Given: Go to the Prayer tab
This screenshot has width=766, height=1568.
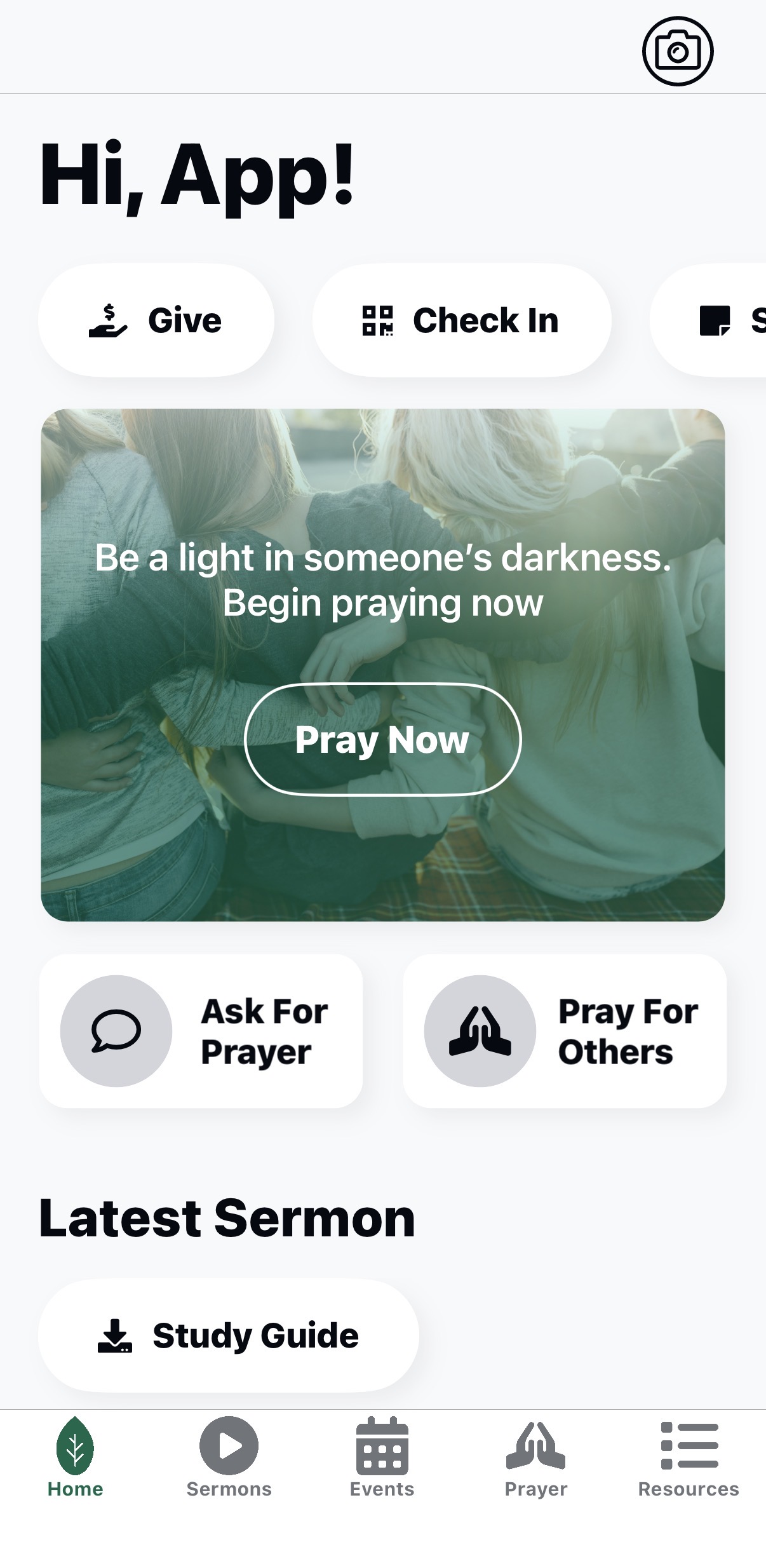Looking at the screenshot, I should pos(535,1457).
